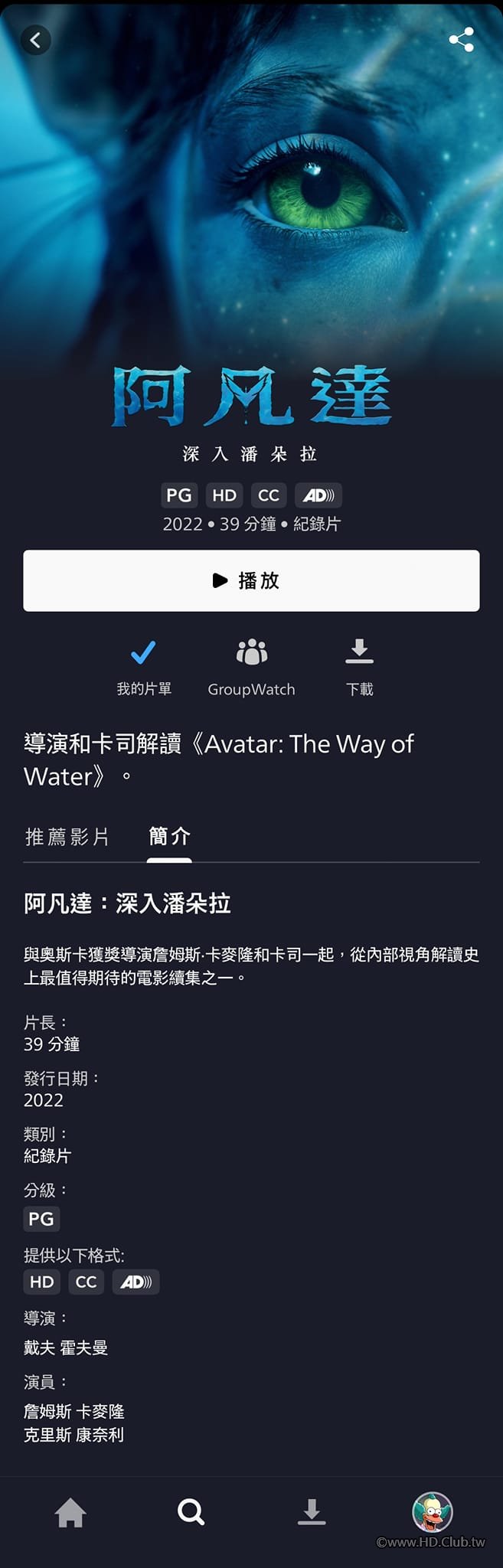Start a GroupWatch session
The width and height of the screenshot is (503, 1568).
[251, 665]
